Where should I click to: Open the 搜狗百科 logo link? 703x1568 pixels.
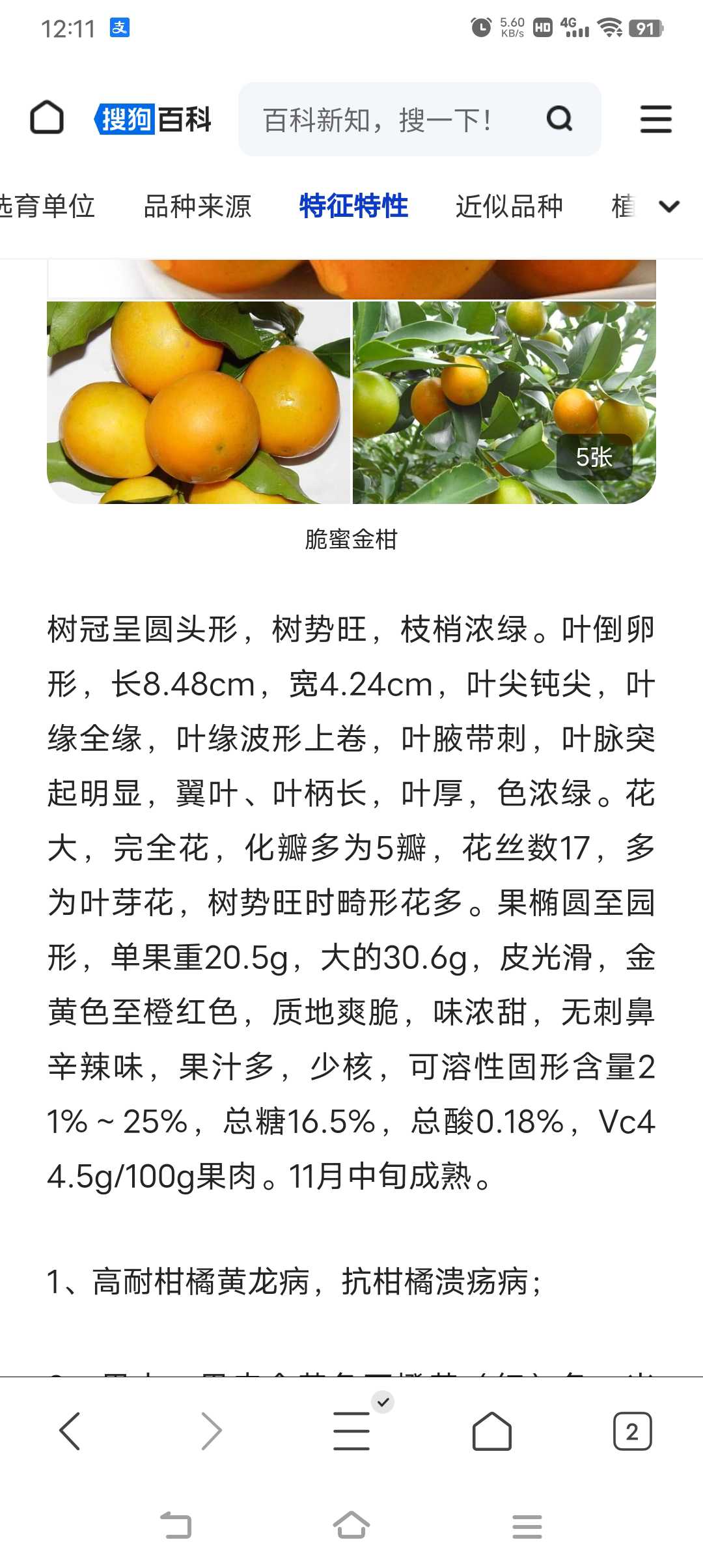(x=153, y=119)
